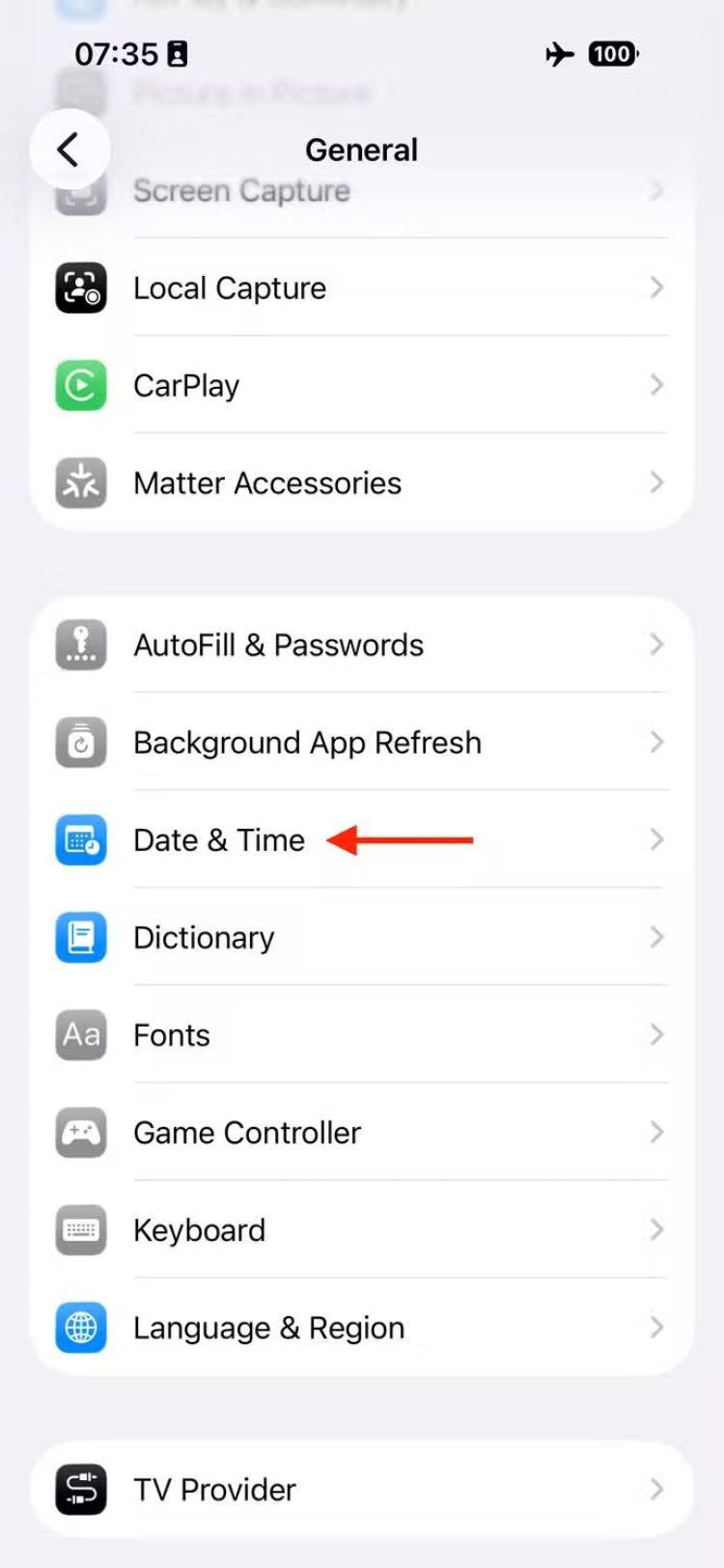Screen dimensions: 724x1568
Task: Open the CarPlay row
Action: point(361,385)
